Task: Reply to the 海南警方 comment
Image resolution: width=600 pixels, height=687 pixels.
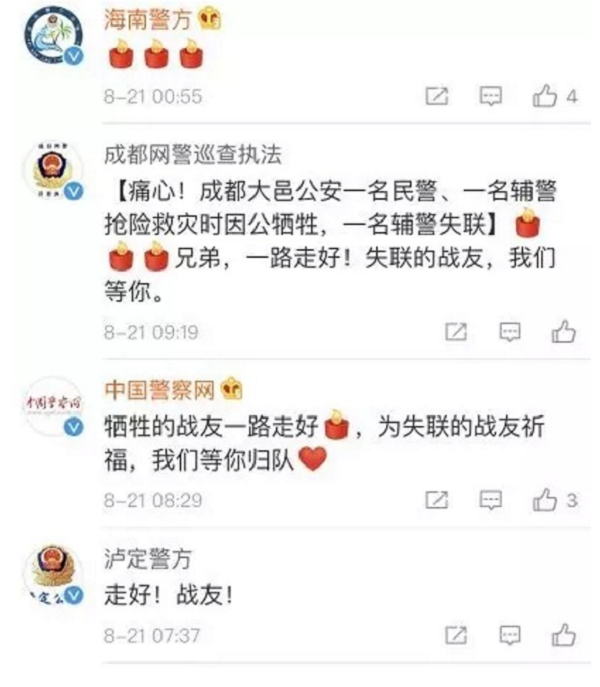Action: pos(490,96)
